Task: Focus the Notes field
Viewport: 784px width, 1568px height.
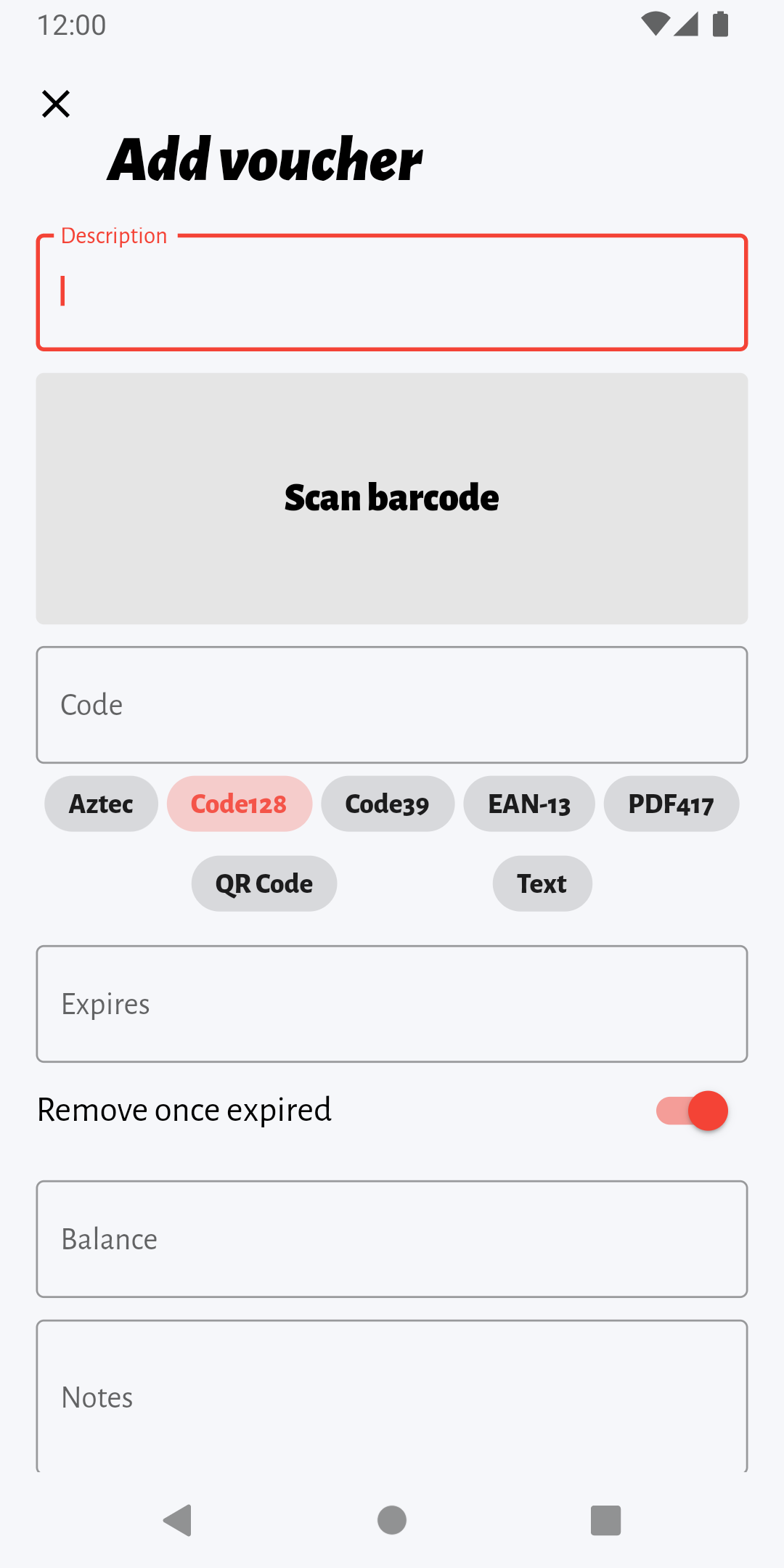Action: (x=392, y=1397)
